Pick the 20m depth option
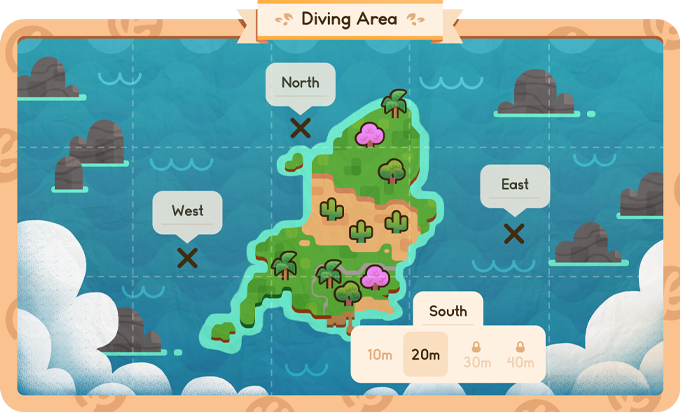The image size is (680, 412). 425,355
